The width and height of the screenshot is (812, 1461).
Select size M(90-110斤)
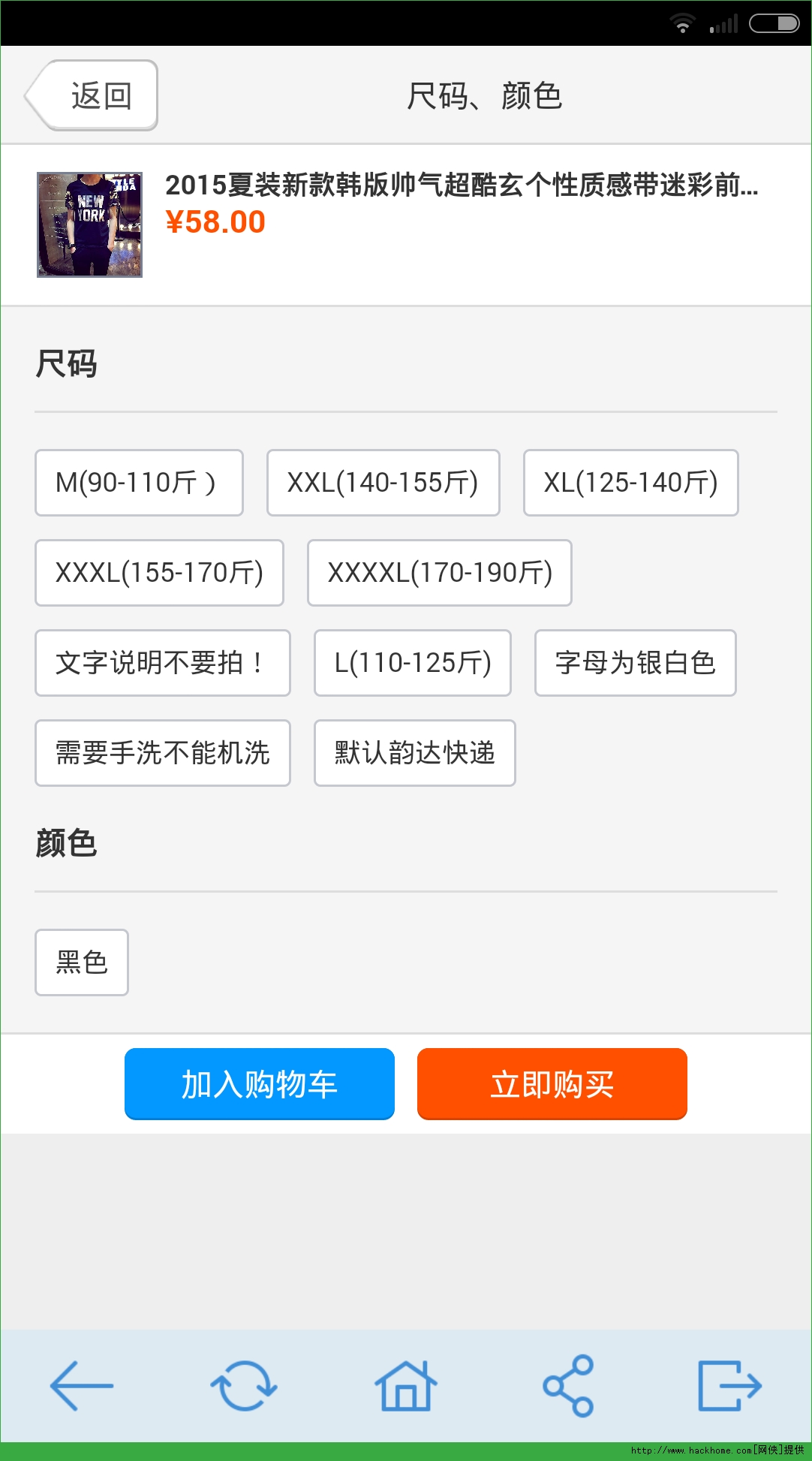pyautogui.click(x=139, y=483)
